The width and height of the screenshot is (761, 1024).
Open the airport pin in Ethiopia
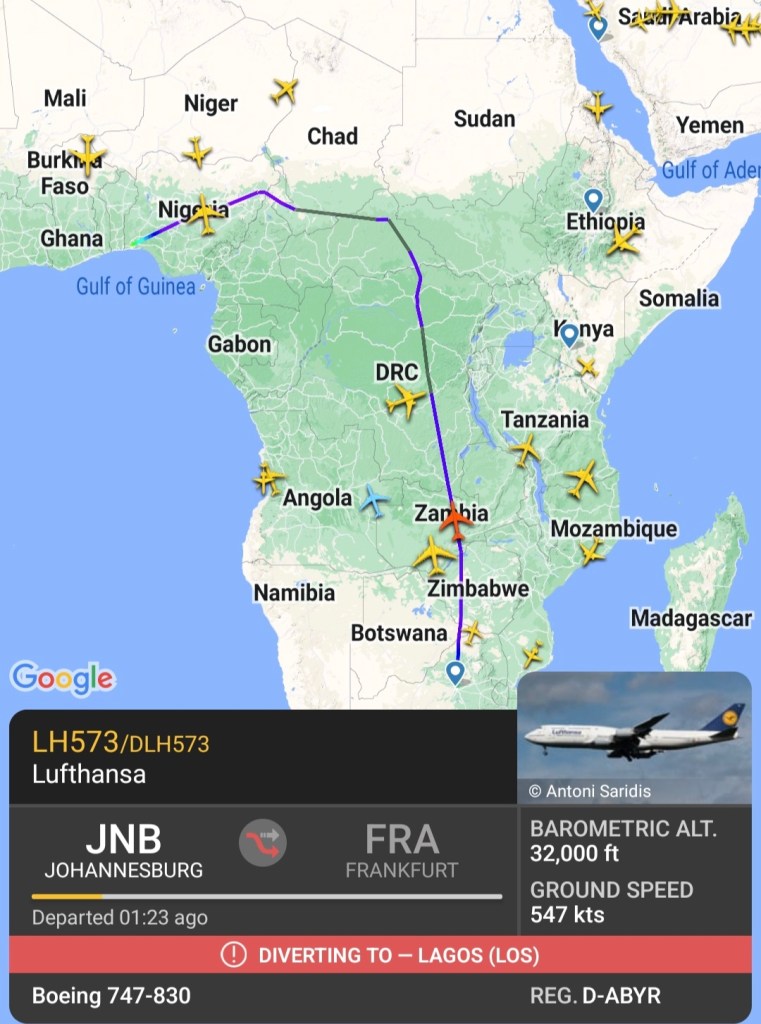pyautogui.click(x=592, y=198)
